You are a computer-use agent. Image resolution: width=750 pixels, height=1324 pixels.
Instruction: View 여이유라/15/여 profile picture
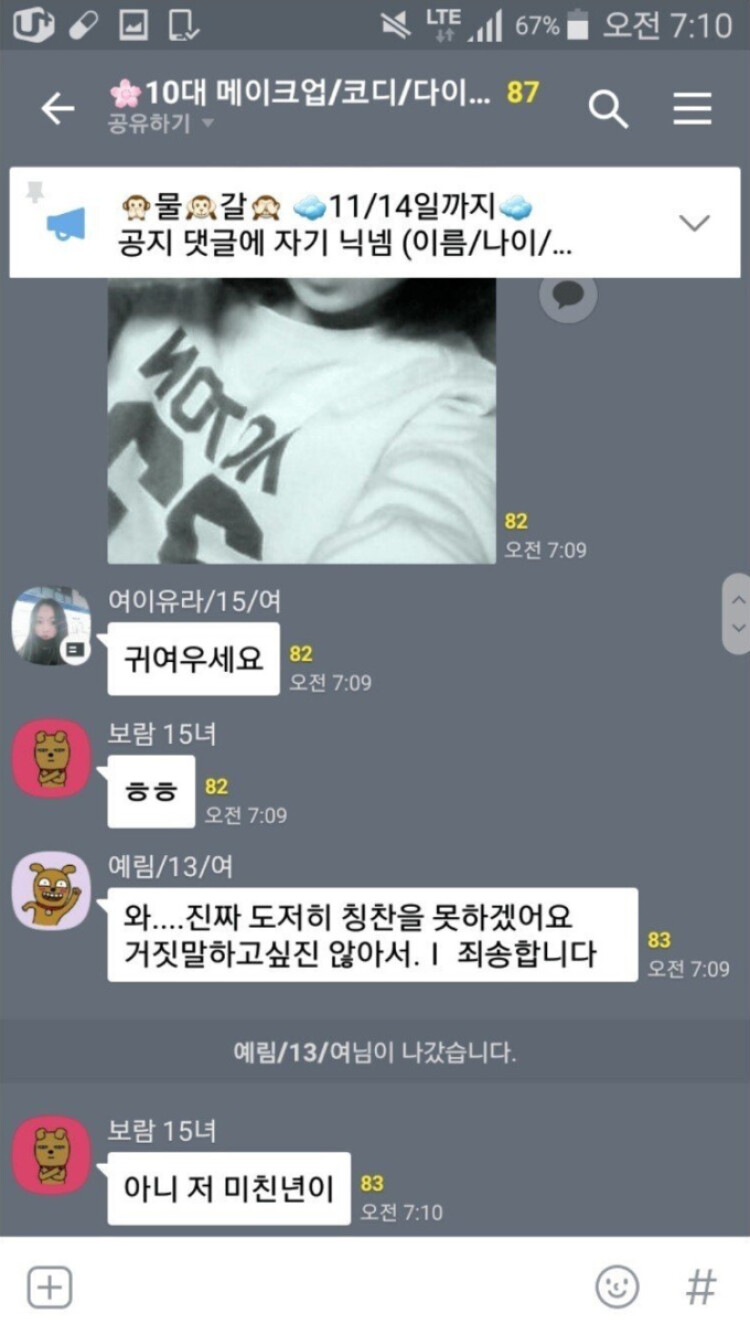click(51, 626)
